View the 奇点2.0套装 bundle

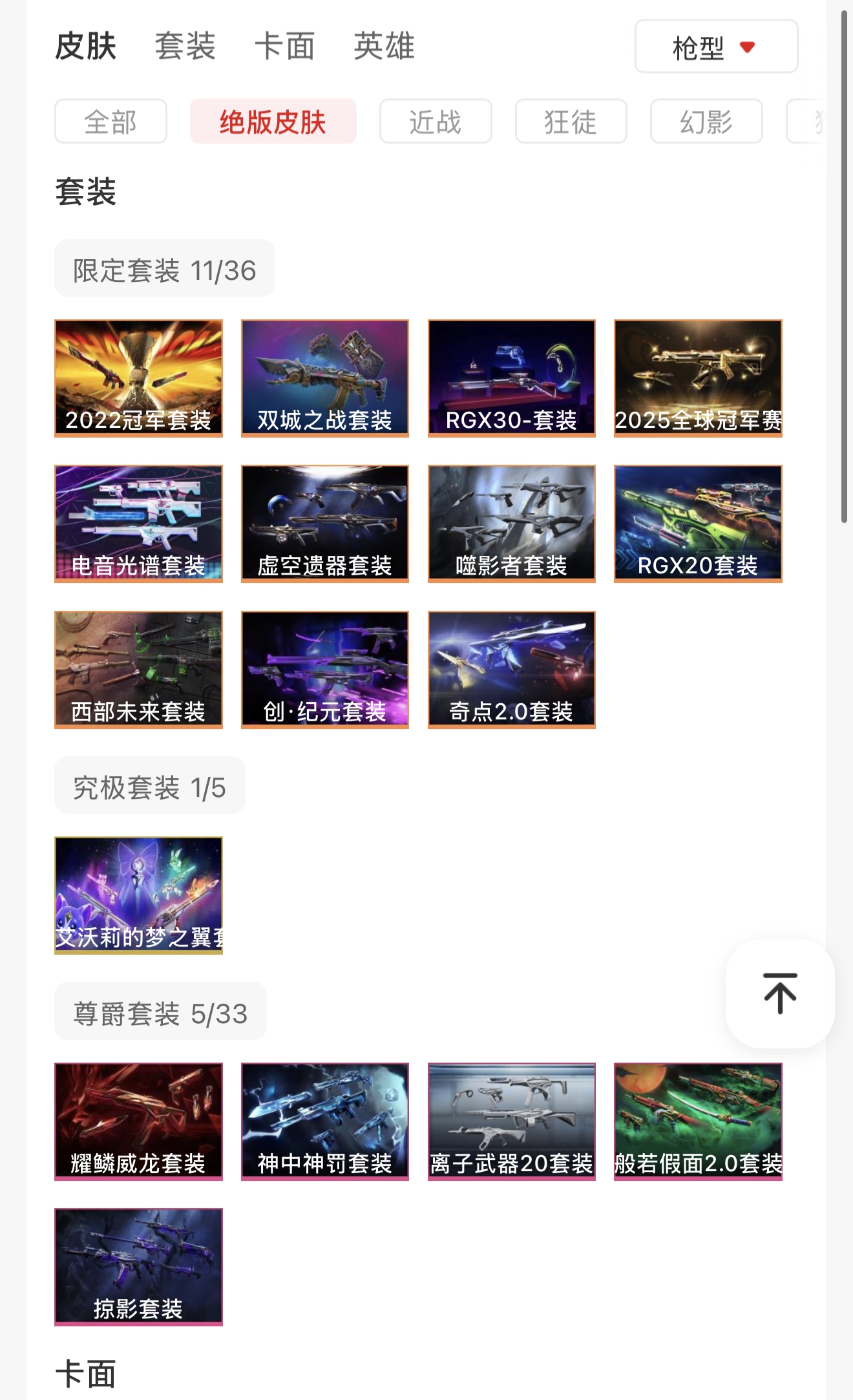pyautogui.click(x=512, y=670)
